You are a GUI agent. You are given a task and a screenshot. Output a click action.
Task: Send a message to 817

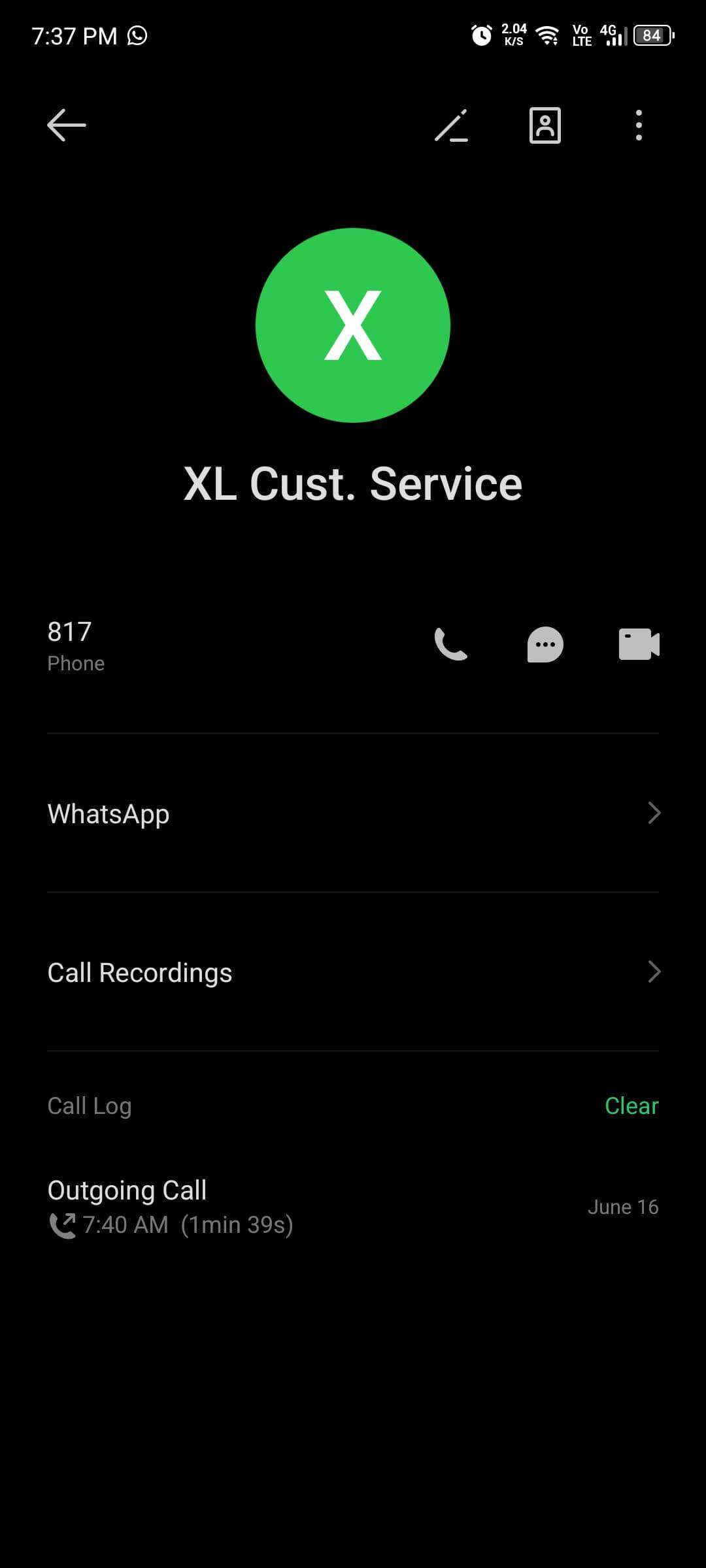pyautogui.click(x=545, y=644)
